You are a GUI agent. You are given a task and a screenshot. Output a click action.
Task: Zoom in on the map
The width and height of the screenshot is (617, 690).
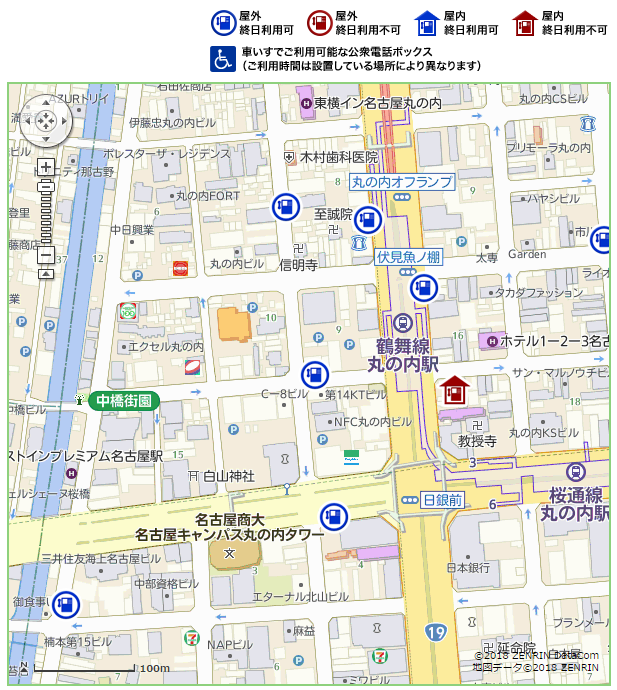46,167
